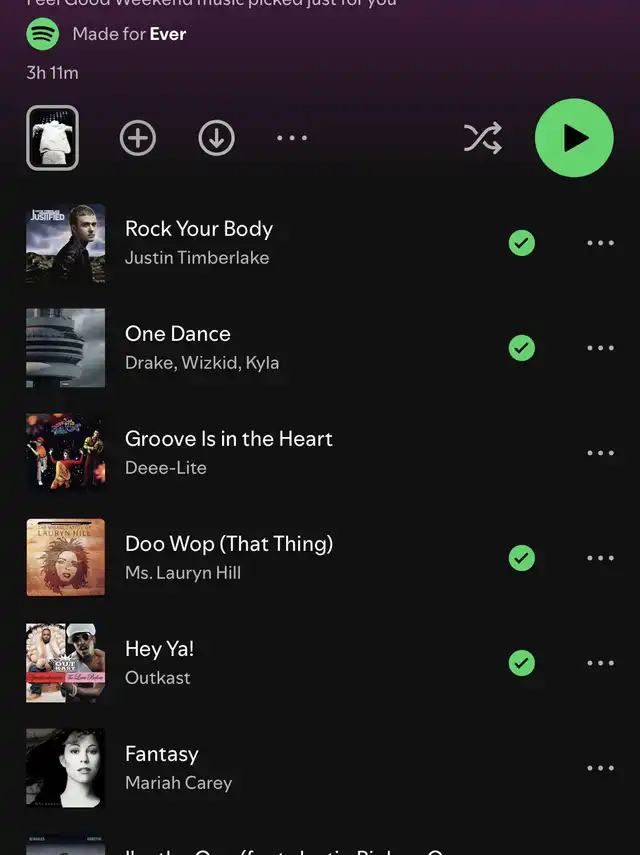
Task: Open the playlist's more options menu
Action: click(292, 138)
